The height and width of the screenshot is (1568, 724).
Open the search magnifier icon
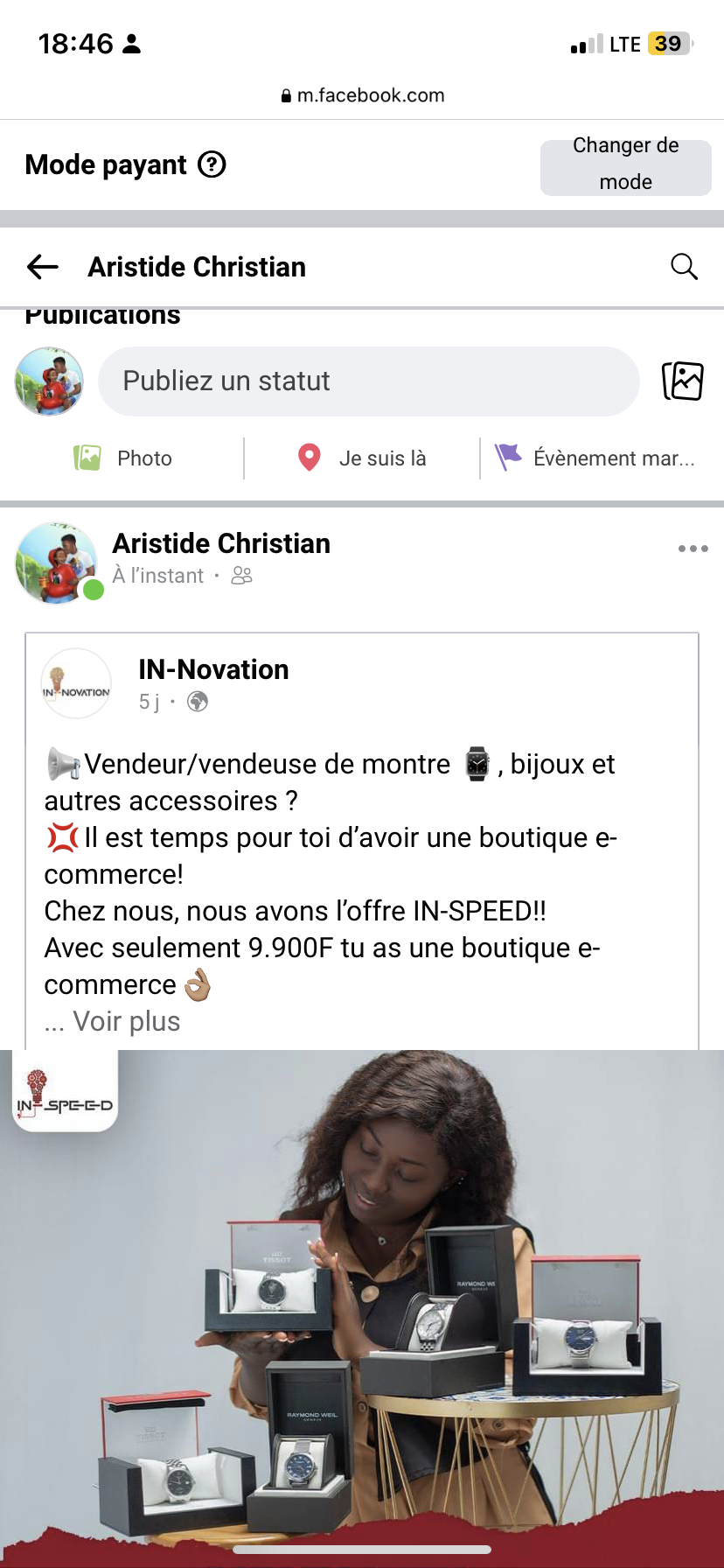click(x=684, y=267)
